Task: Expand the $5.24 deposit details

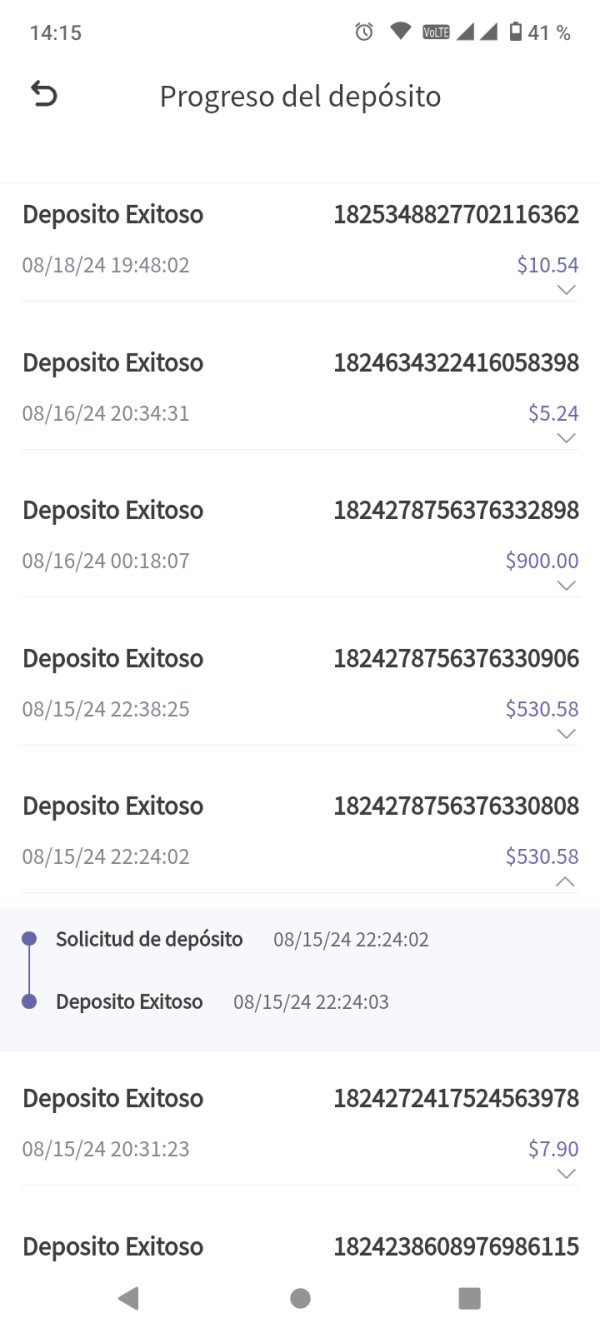Action: click(x=566, y=438)
